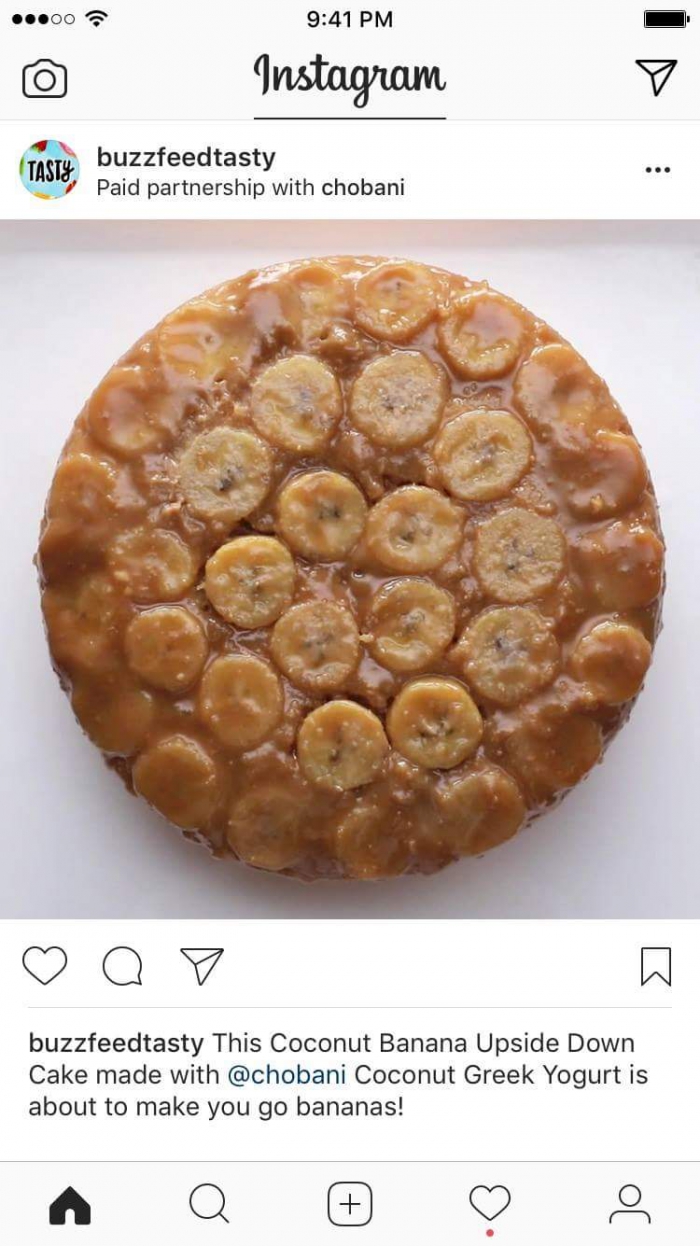Open the banana cake post image

click(350, 568)
